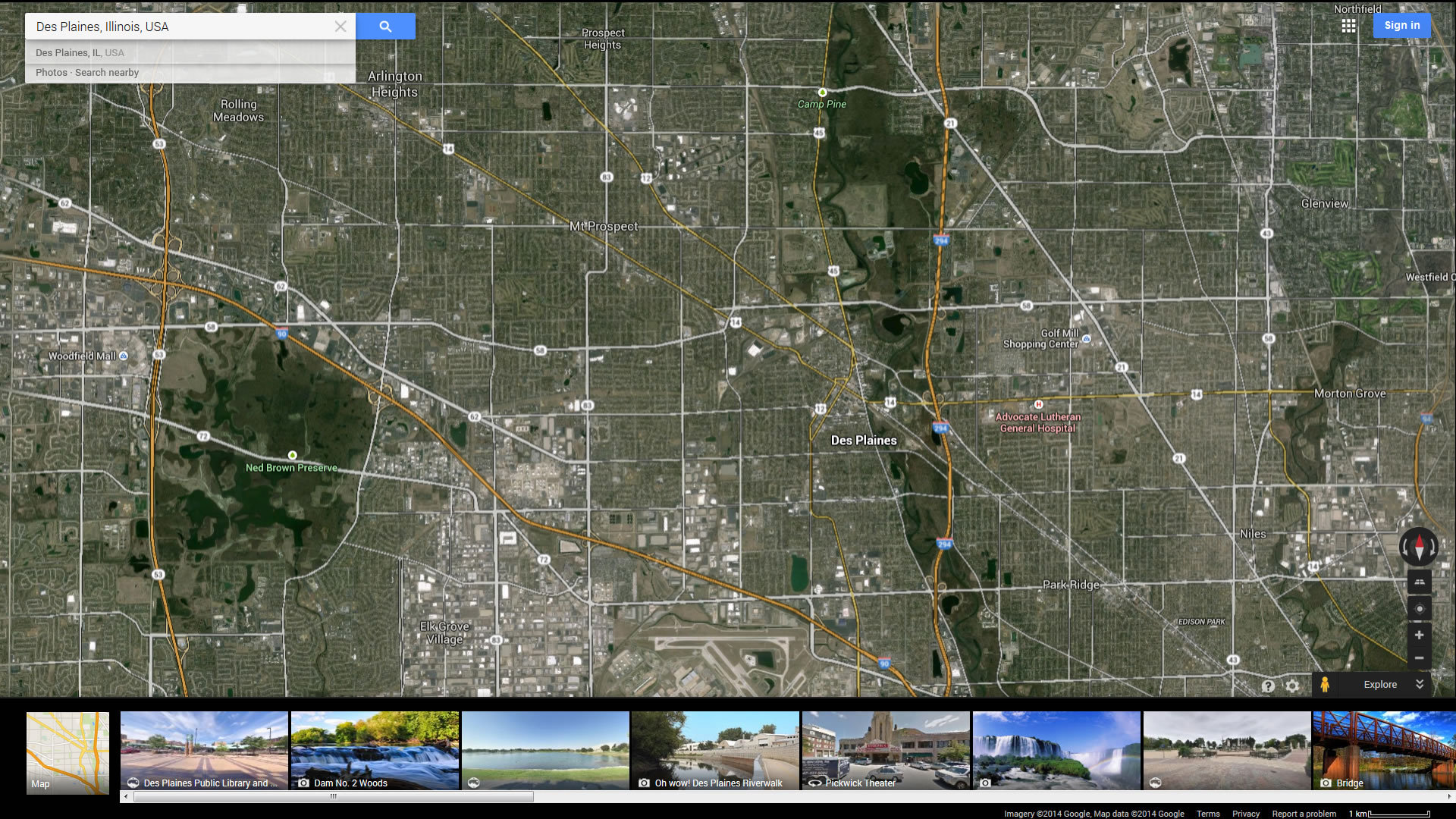
Task: Reset map orientation using the compass
Action: coord(1419,546)
